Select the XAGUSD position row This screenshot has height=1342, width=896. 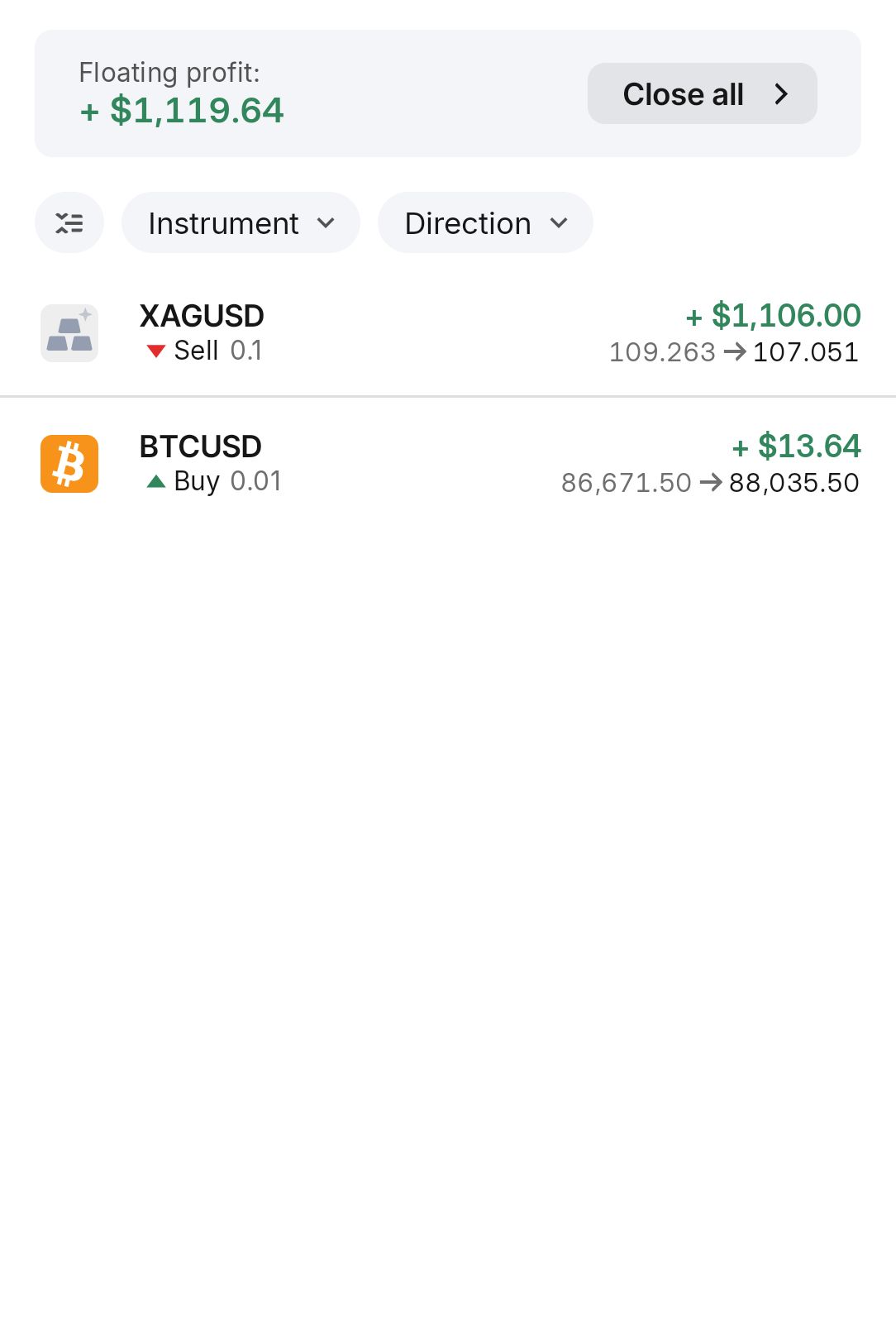click(x=446, y=332)
